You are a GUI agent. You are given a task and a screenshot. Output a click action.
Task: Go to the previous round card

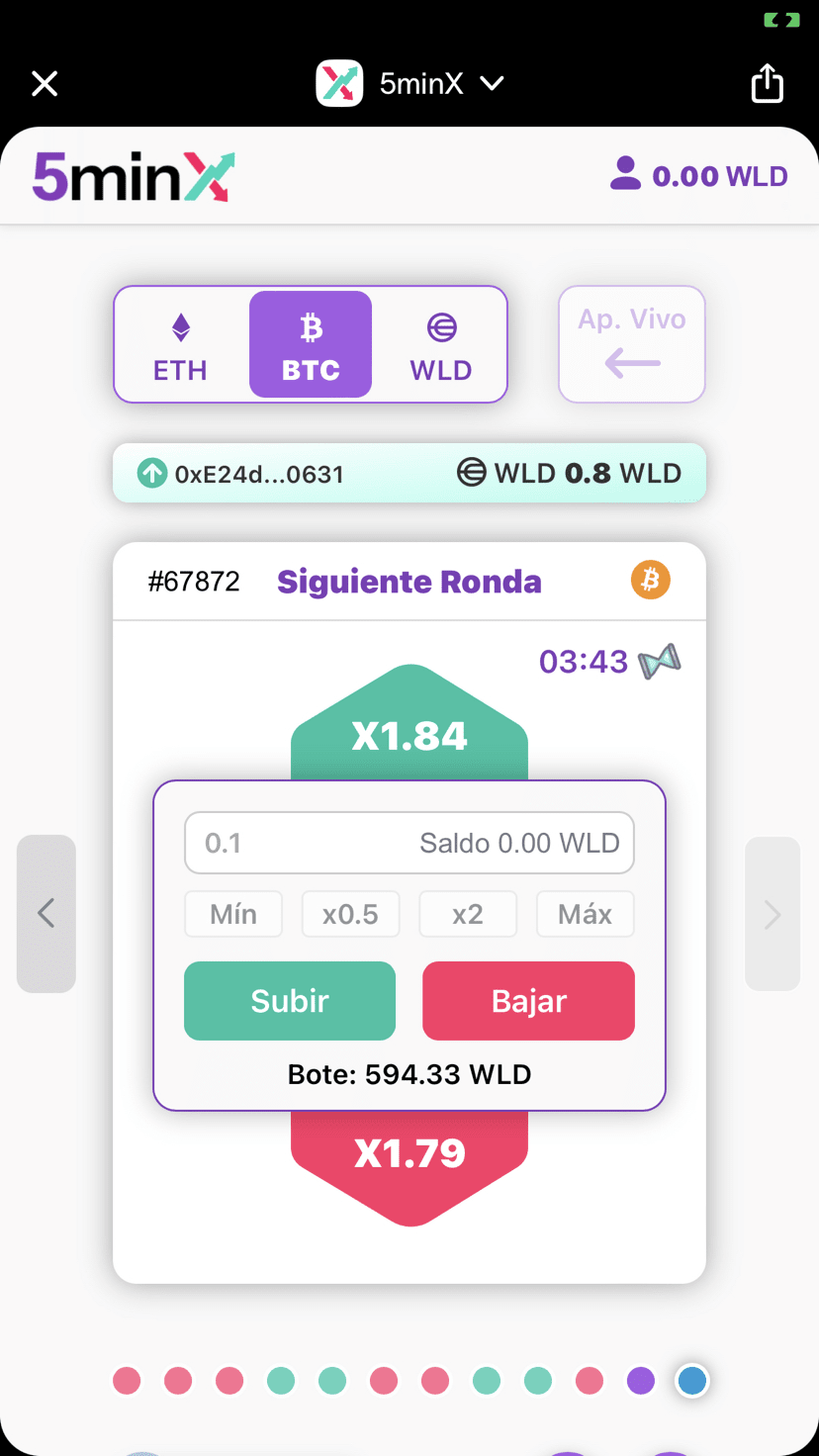pyautogui.click(x=45, y=913)
